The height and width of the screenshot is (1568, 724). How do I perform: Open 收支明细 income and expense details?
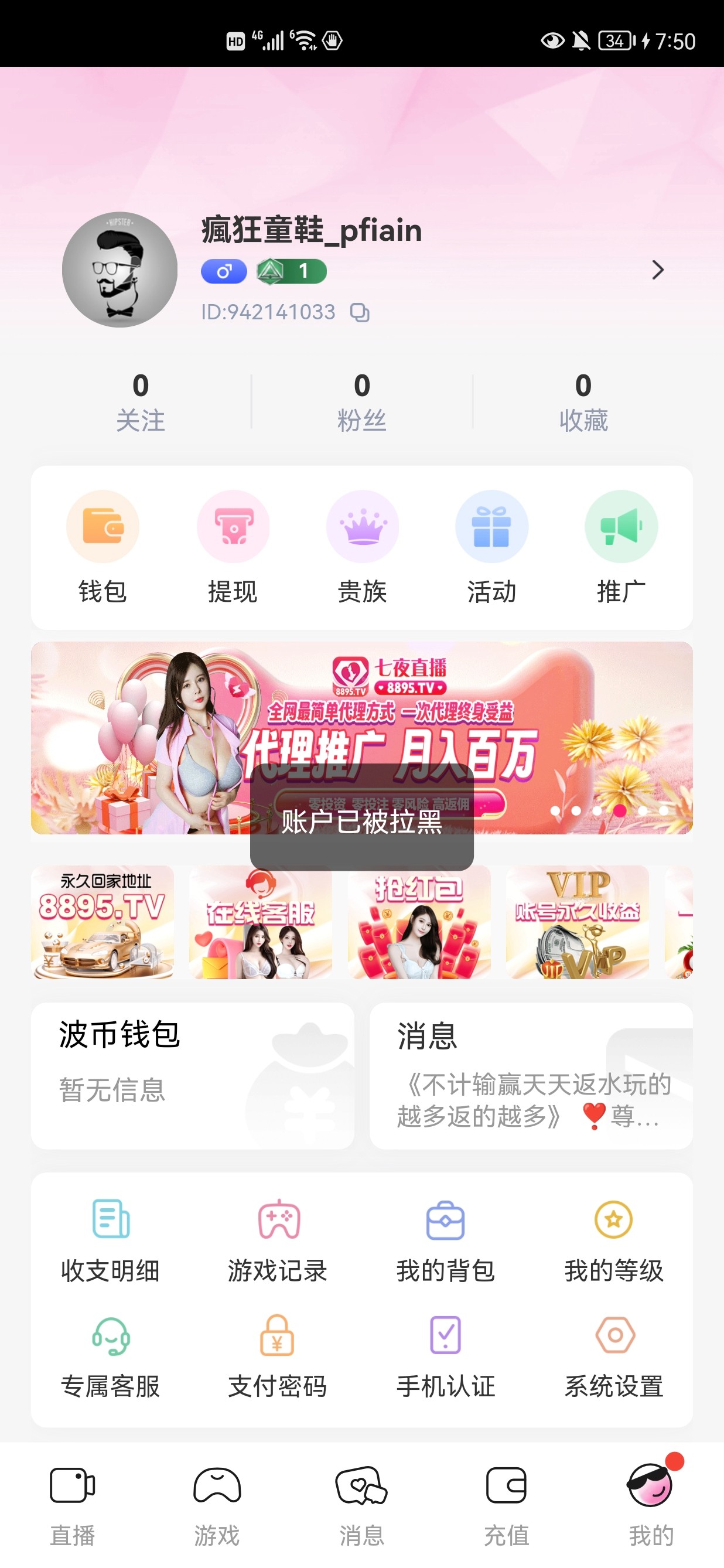point(110,1242)
